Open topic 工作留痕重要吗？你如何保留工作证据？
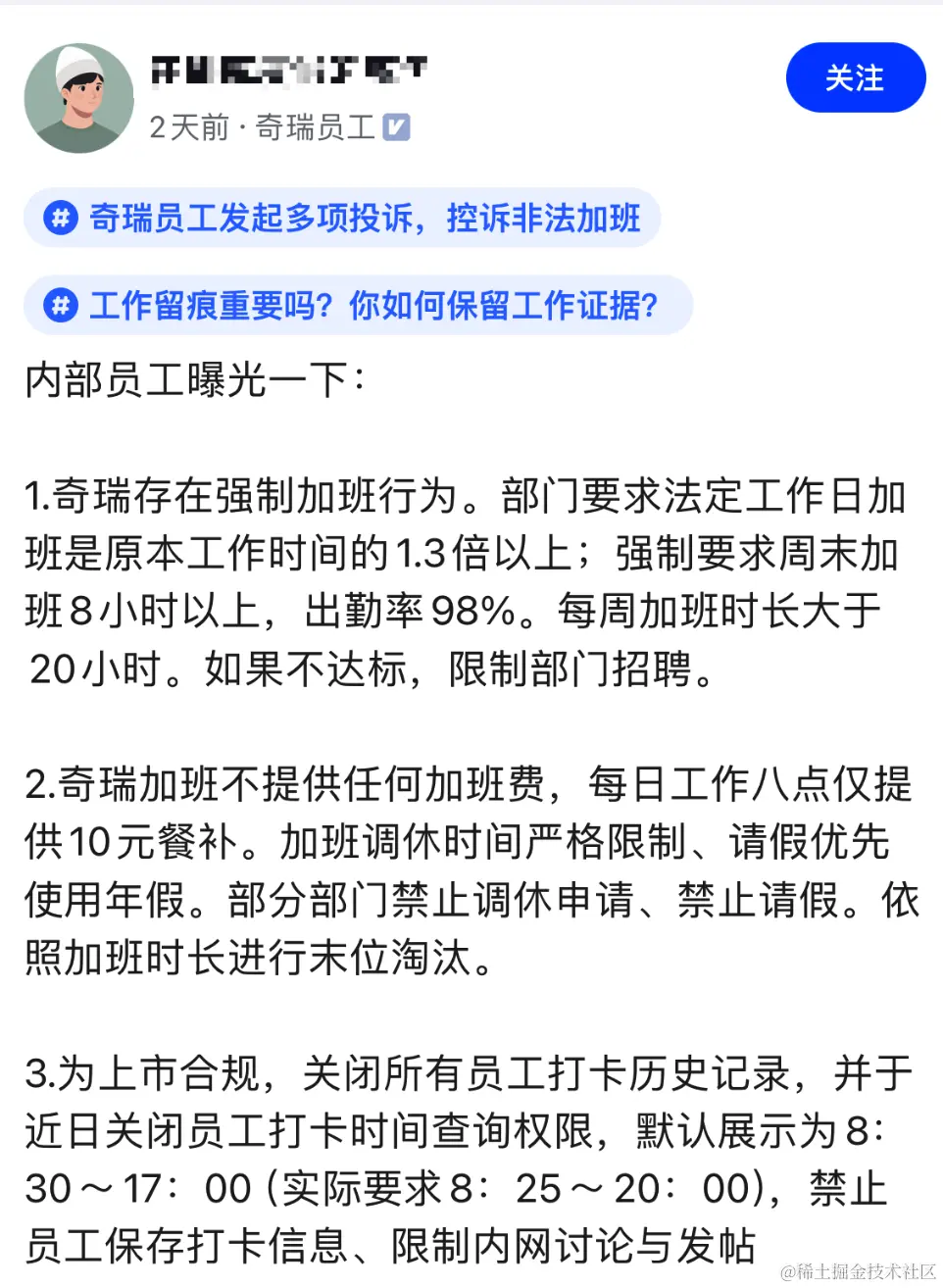943x1288 pixels. click(x=359, y=306)
